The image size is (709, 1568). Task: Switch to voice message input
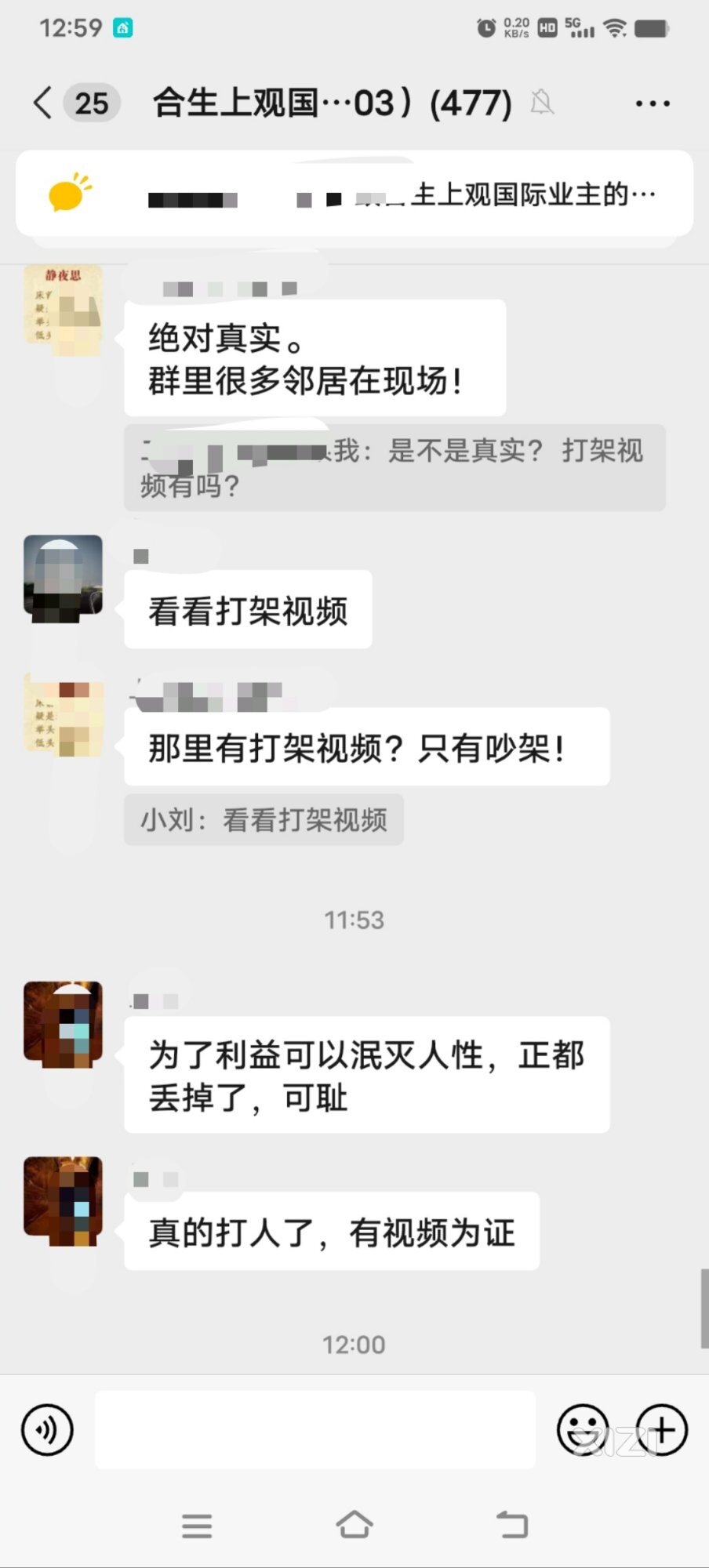(47, 1429)
